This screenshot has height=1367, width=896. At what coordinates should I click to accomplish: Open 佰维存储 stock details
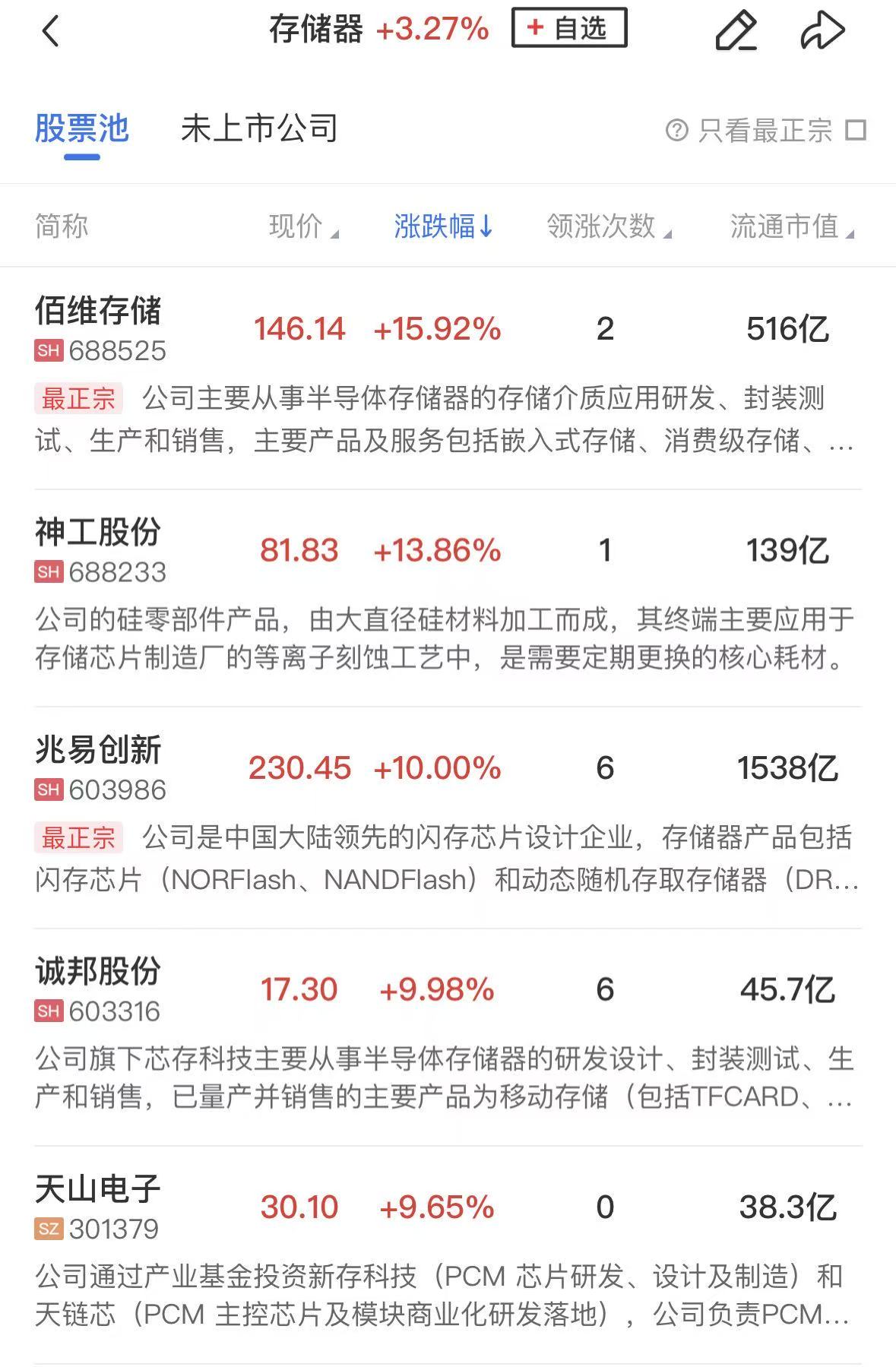tap(99, 312)
